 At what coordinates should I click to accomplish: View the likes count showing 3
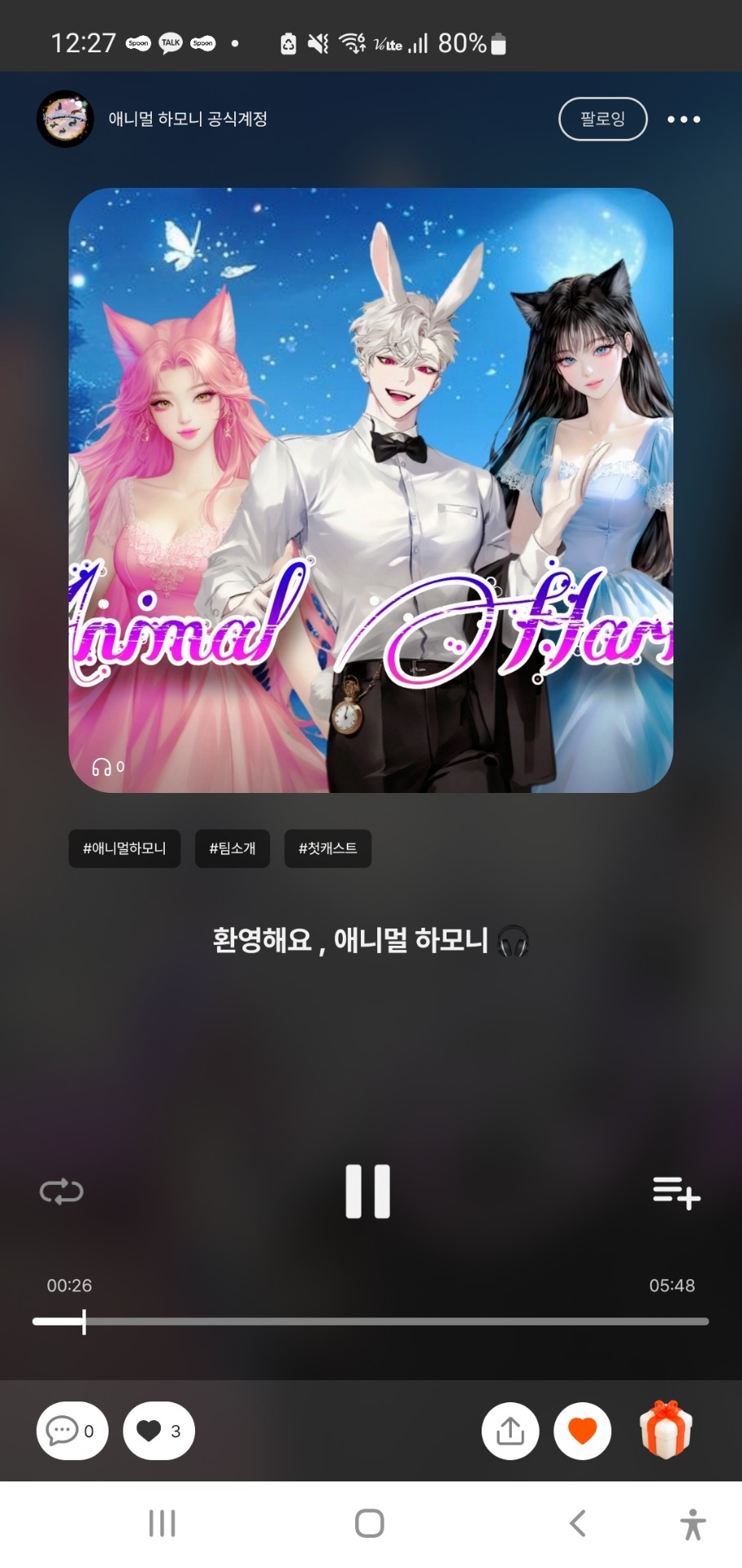158,1431
